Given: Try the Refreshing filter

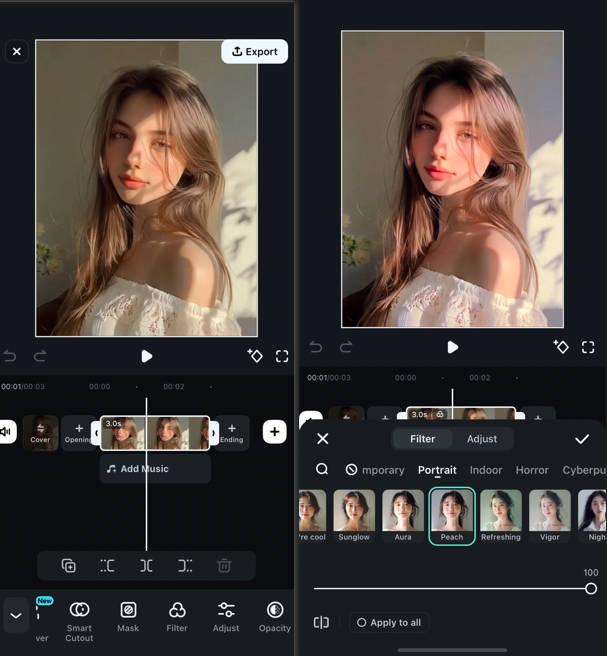Looking at the screenshot, I should pyautogui.click(x=500, y=515).
